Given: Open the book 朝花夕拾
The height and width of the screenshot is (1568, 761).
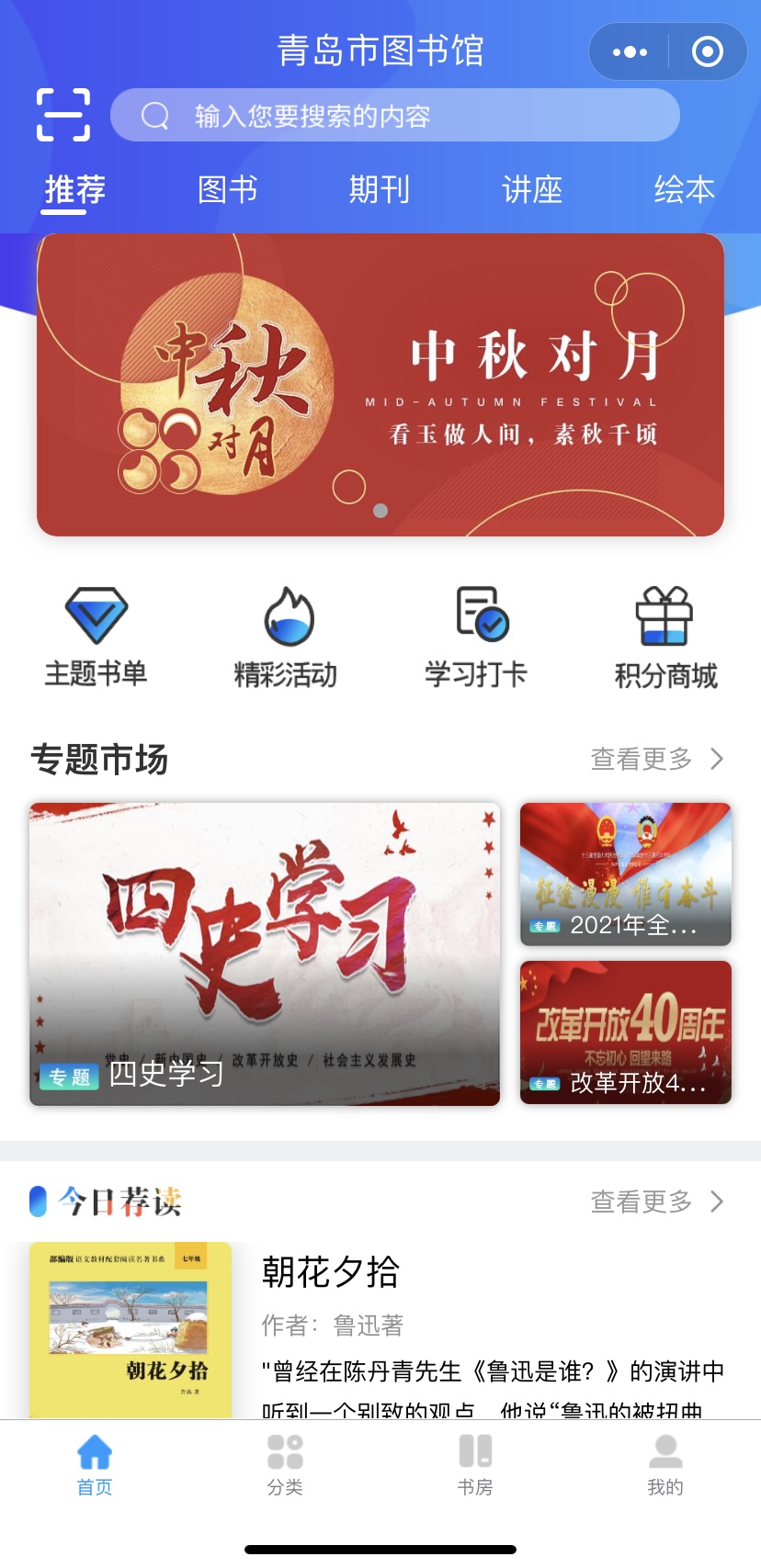Looking at the screenshot, I should [x=331, y=1273].
